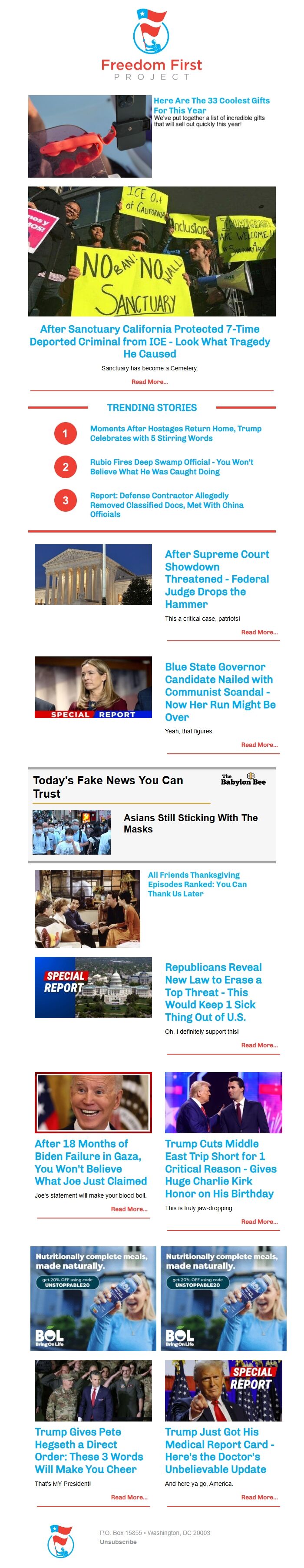Image resolution: width=304 pixels, height=1568 pixels.
Task: Open Trump Gives Pete Hegseth Order story
Action: pyautogui.click(x=89, y=1450)
